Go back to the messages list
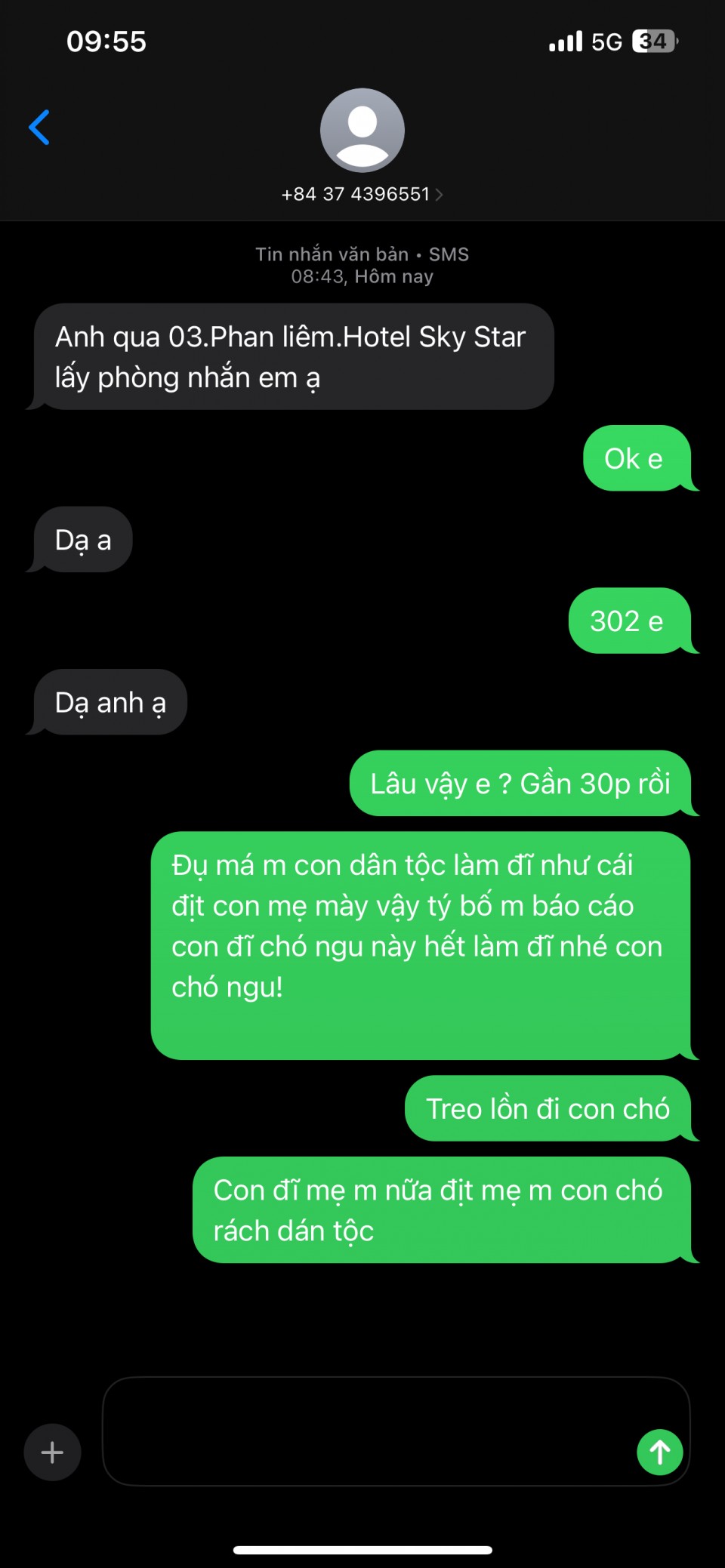 [x=39, y=127]
